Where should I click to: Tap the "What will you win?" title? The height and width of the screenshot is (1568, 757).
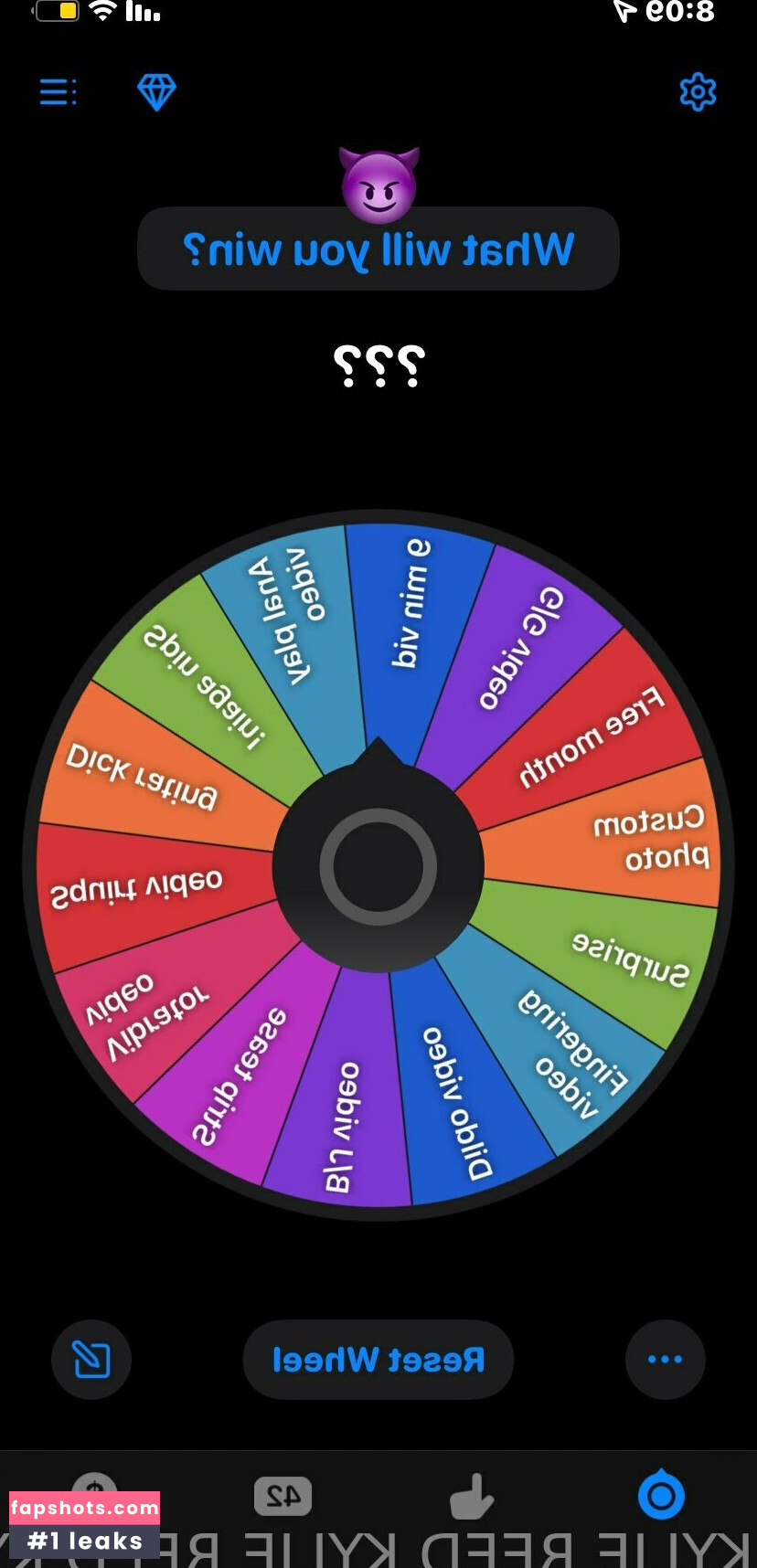378,249
